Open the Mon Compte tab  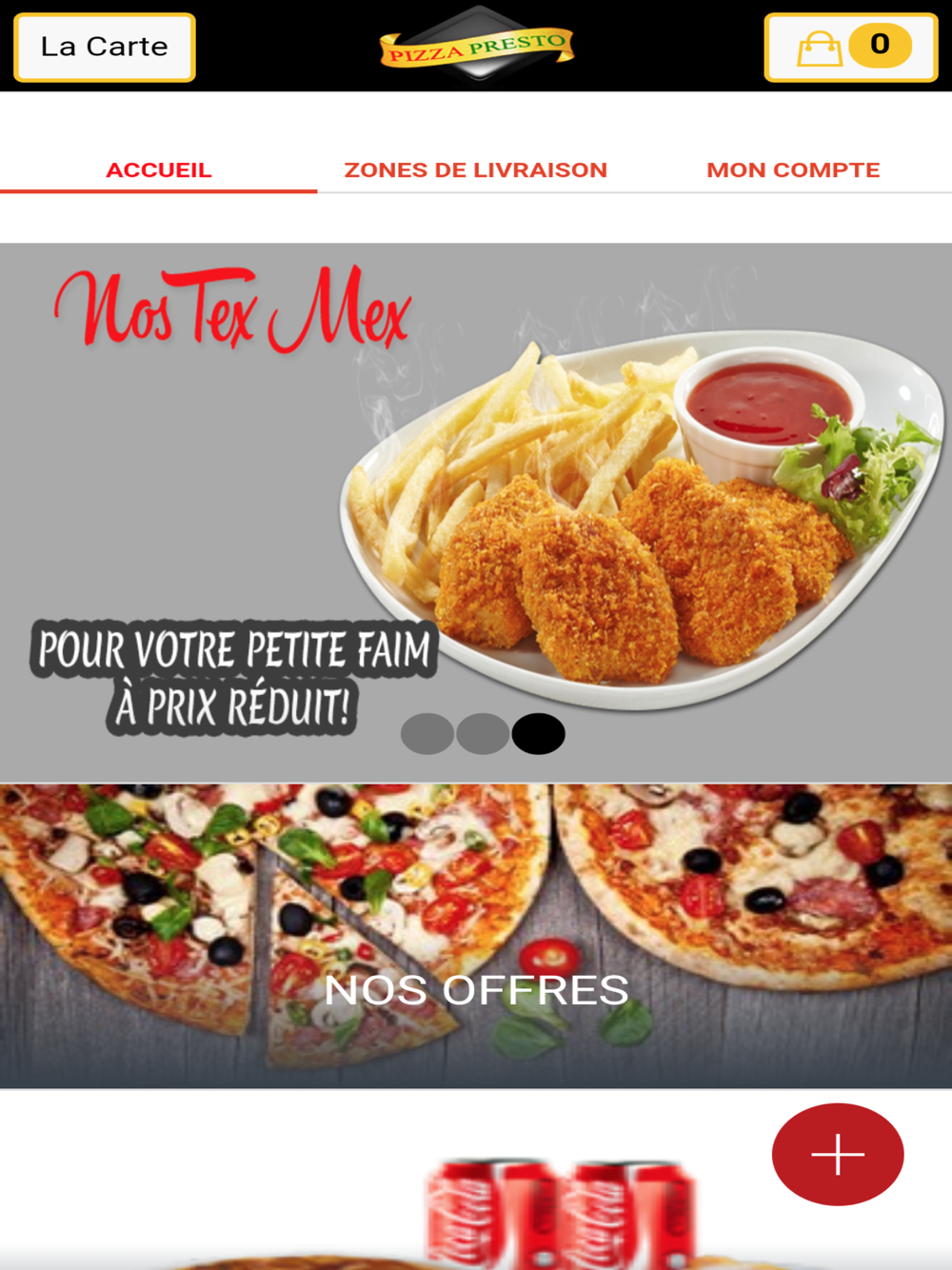tap(793, 169)
